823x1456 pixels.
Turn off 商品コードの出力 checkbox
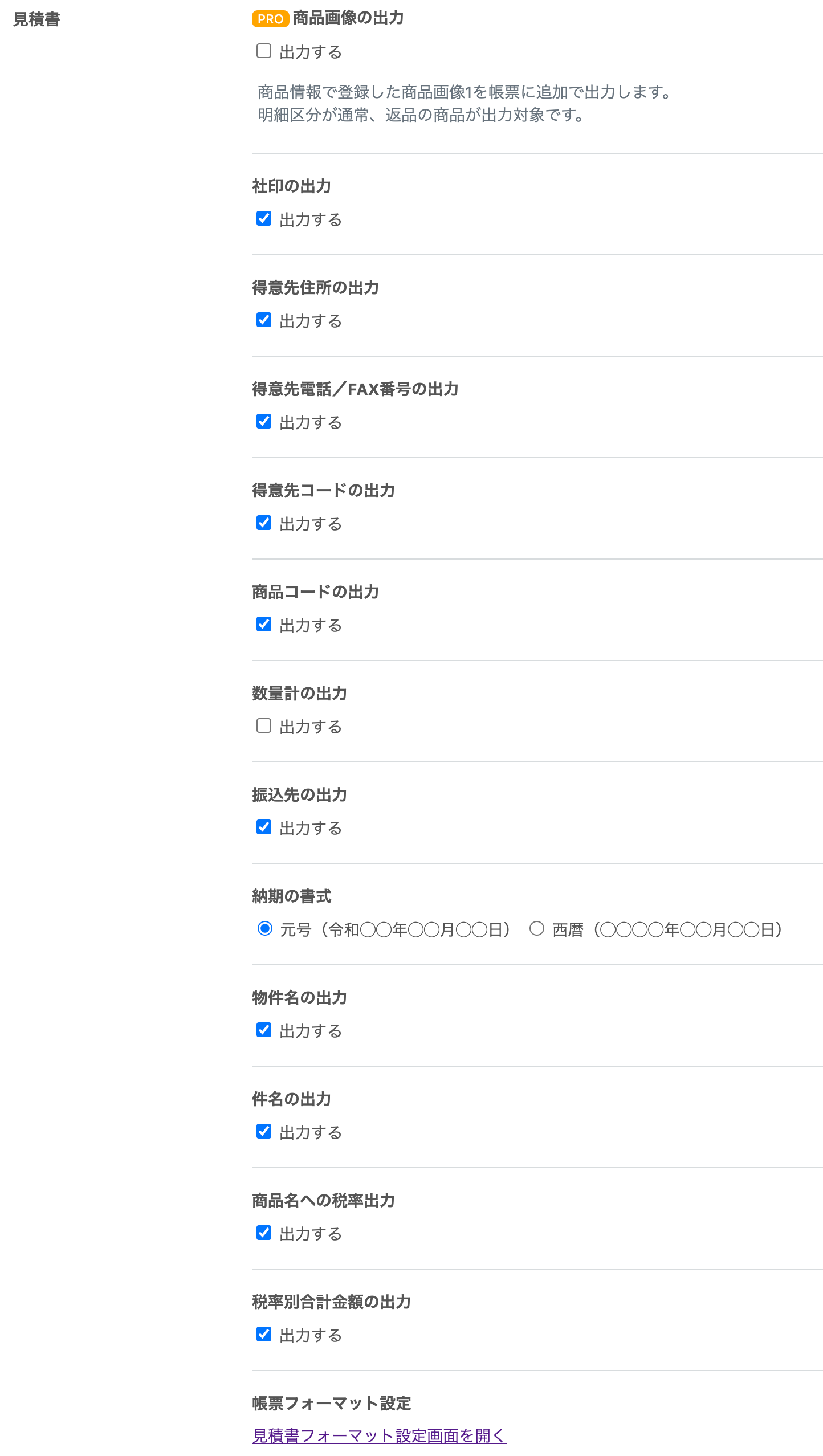[x=263, y=625]
